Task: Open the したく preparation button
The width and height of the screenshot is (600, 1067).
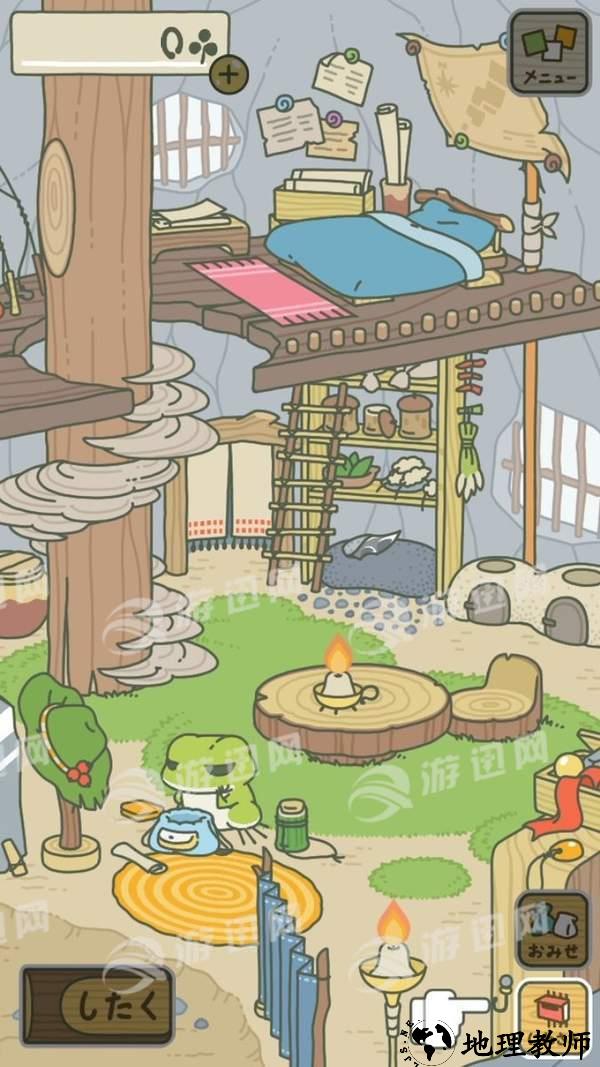Action: pyautogui.click(x=98, y=1005)
